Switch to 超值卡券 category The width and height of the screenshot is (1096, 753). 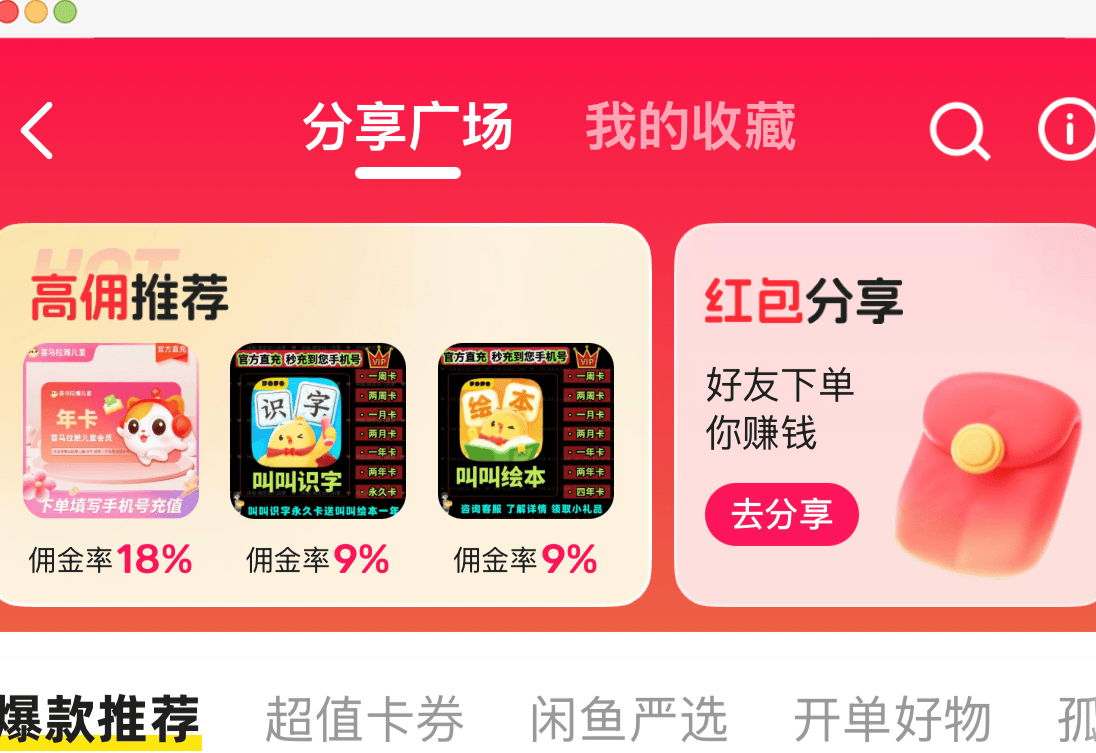(x=364, y=719)
